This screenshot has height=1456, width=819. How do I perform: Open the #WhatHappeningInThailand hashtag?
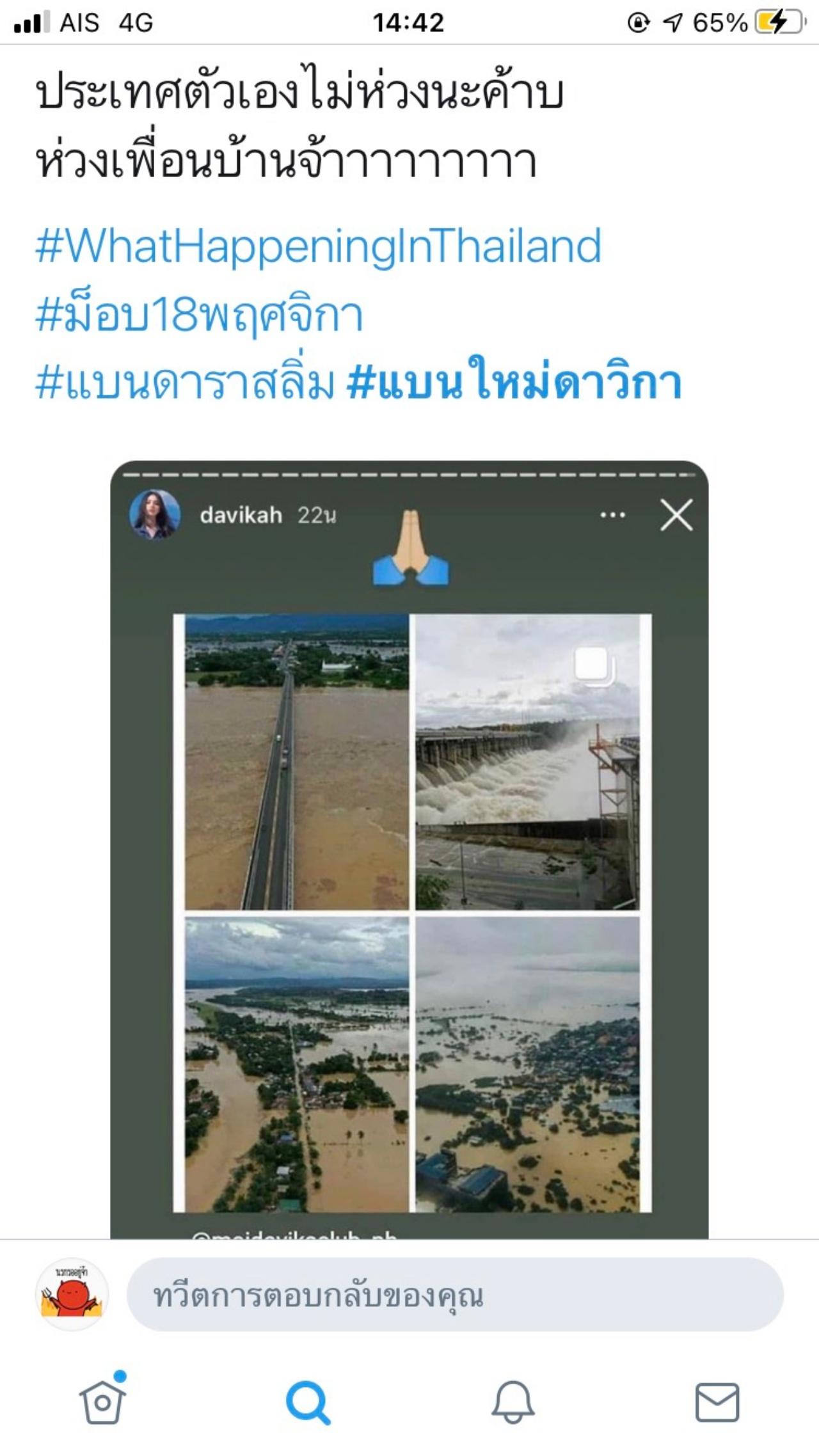pos(318,246)
